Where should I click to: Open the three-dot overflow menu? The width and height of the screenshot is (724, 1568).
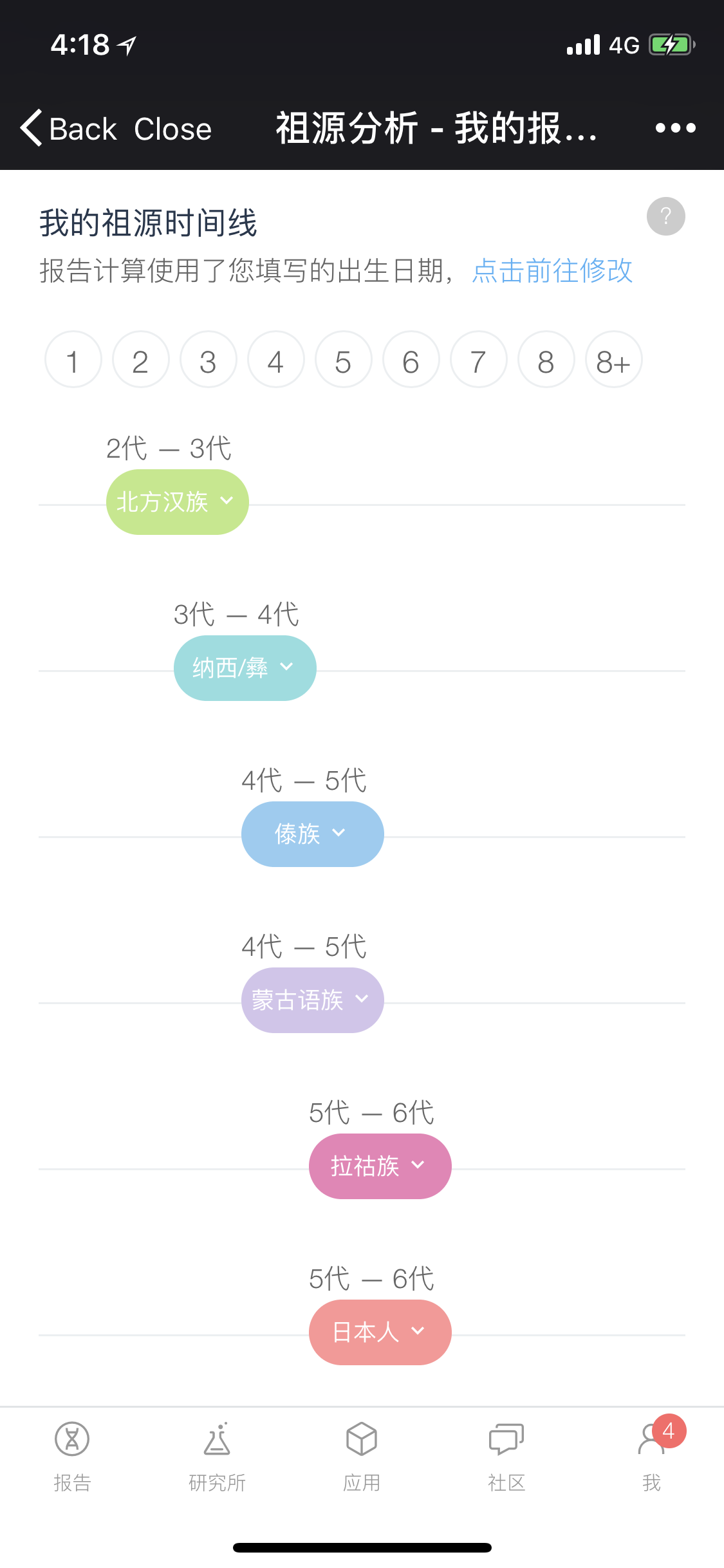tap(675, 128)
